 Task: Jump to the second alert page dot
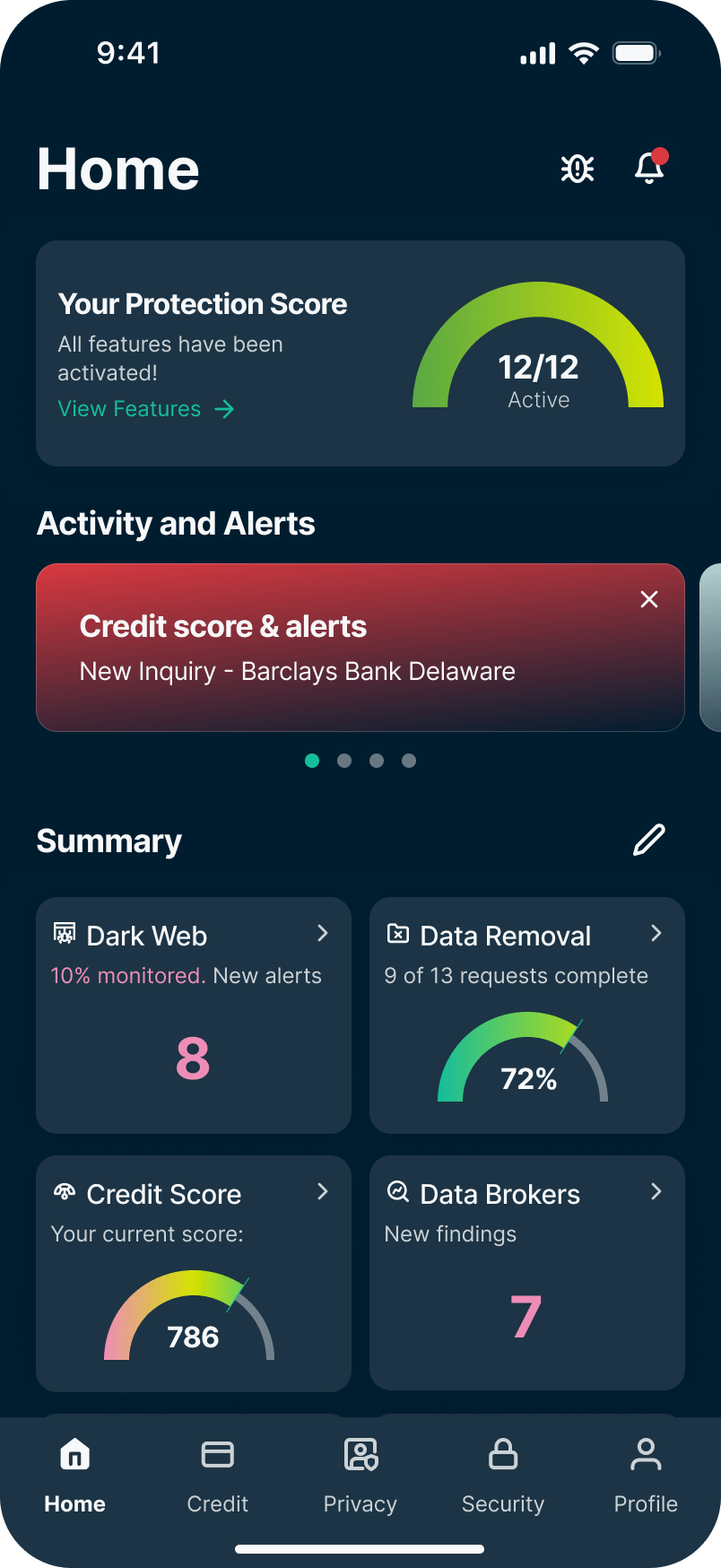[344, 761]
